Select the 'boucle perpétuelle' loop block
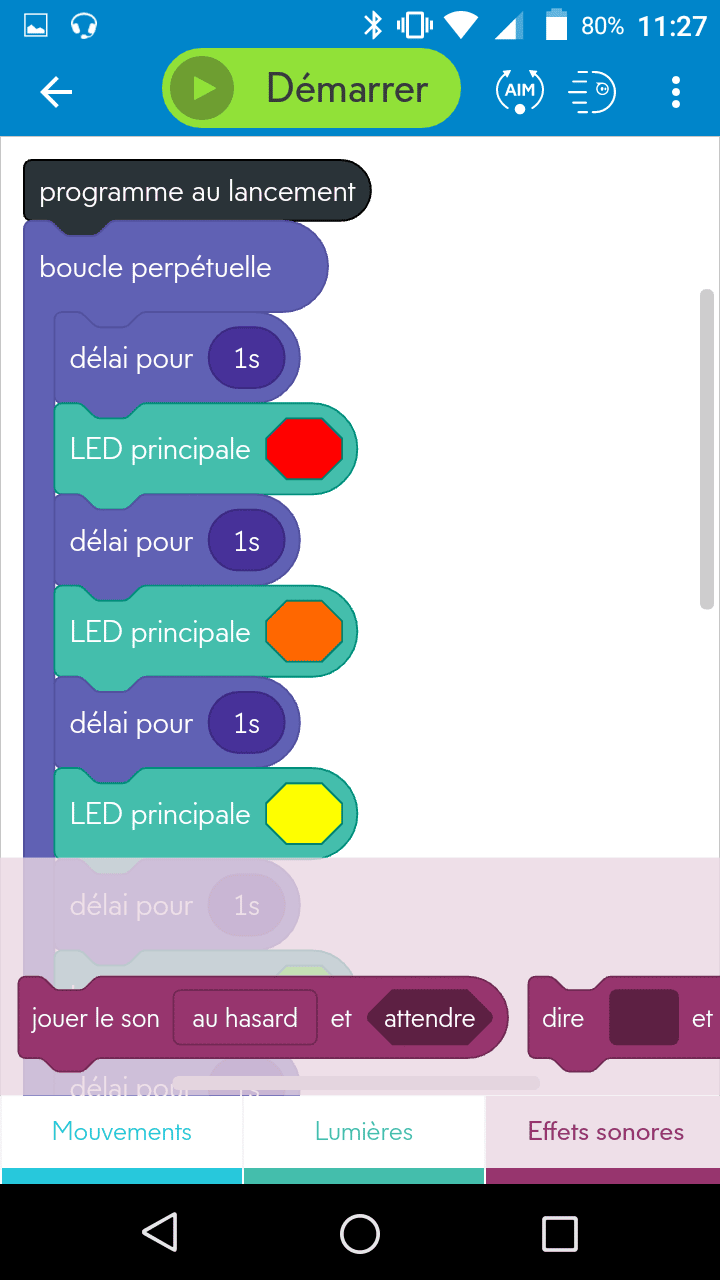 pos(155,267)
